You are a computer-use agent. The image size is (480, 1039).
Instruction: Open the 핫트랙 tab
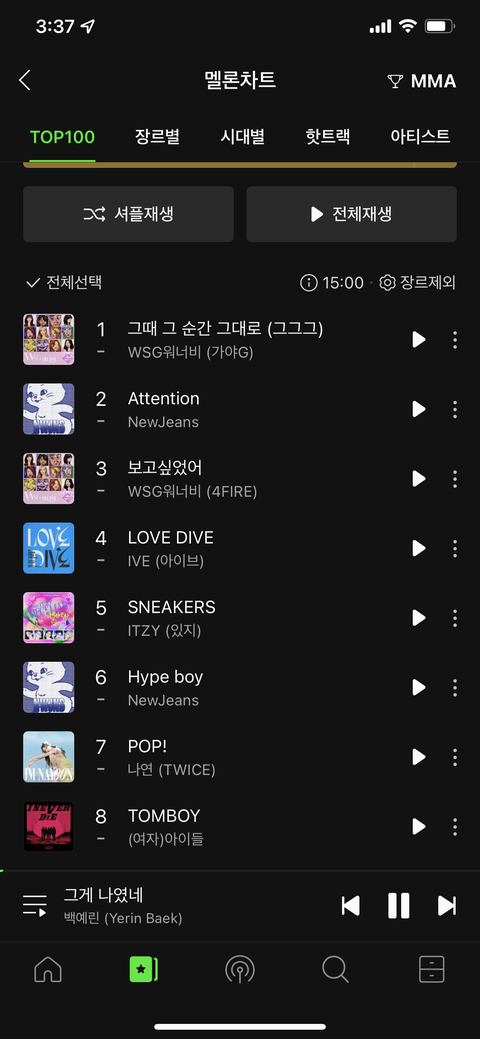328,137
